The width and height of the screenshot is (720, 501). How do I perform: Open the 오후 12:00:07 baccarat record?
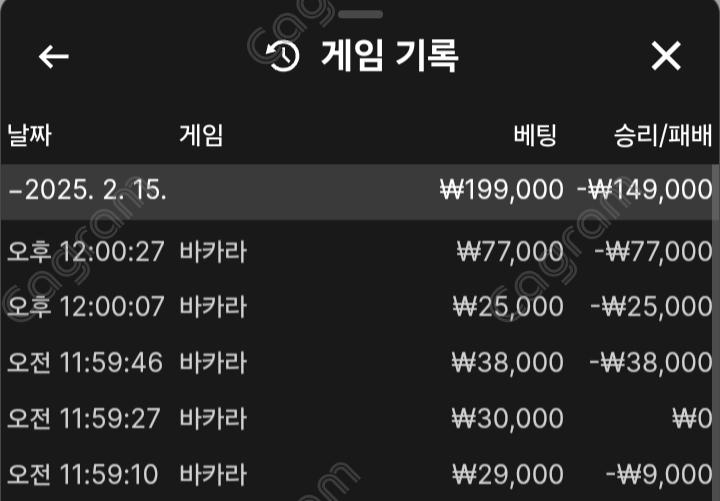pos(360,306)
